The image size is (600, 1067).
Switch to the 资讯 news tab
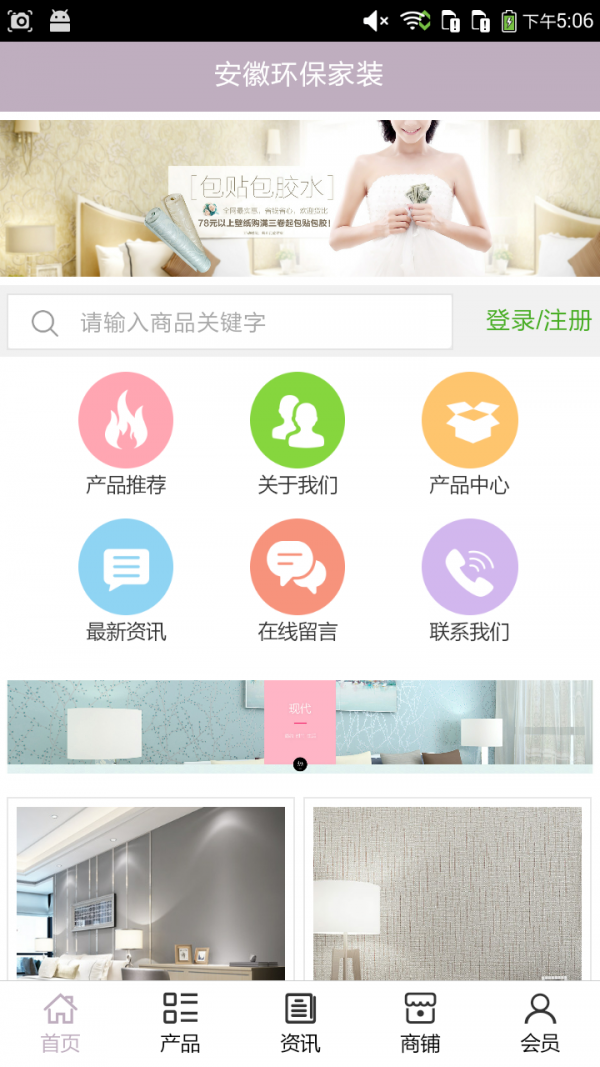click(300, 1023)
